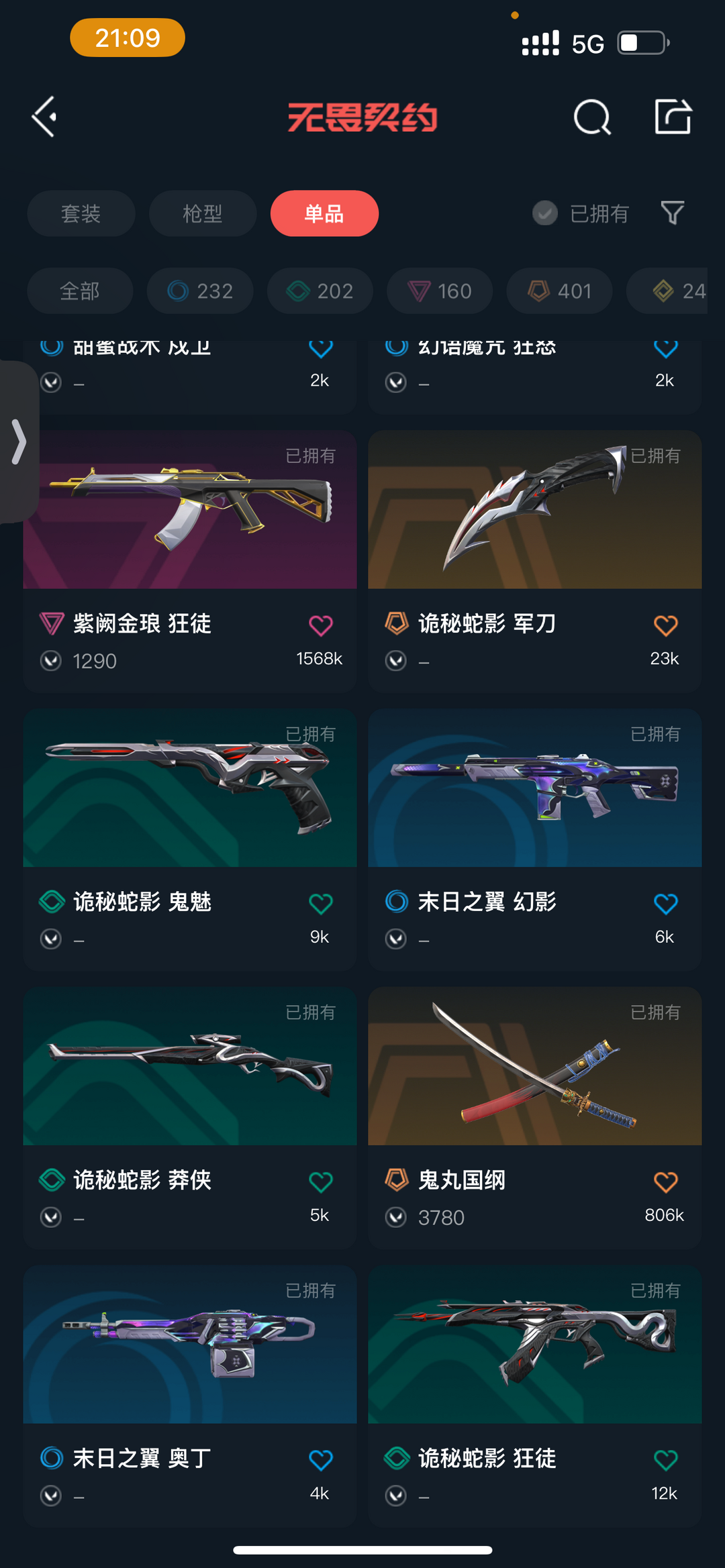725x1568 pixels.
Task: Like the 诡秘蛇影 军刀 skin
Action: pyautogui.click(x=665, y=625)
